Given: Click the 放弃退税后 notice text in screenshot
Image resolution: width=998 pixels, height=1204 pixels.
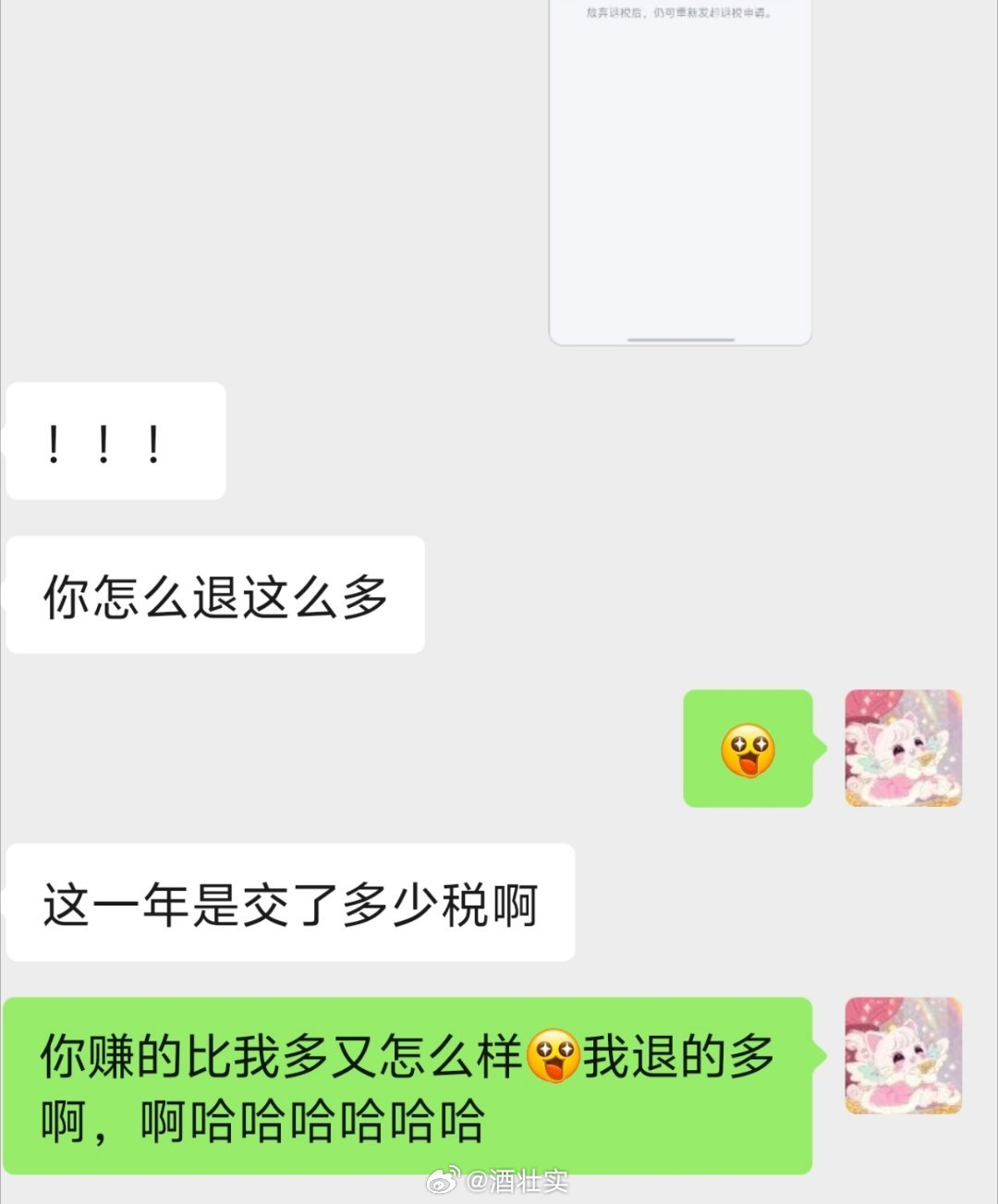Looking at the screenshot, I should point(678,15).
